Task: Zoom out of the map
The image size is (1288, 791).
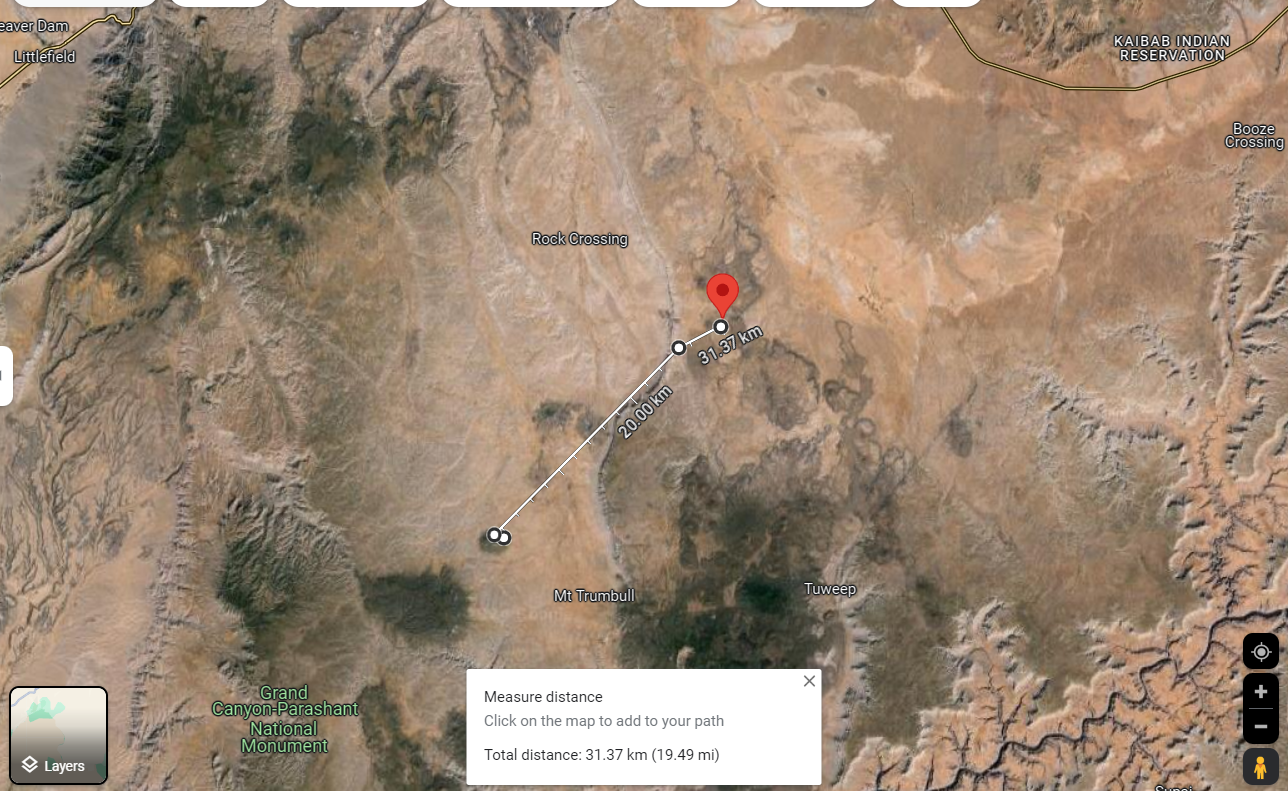Action: (x=1260, y=726)
